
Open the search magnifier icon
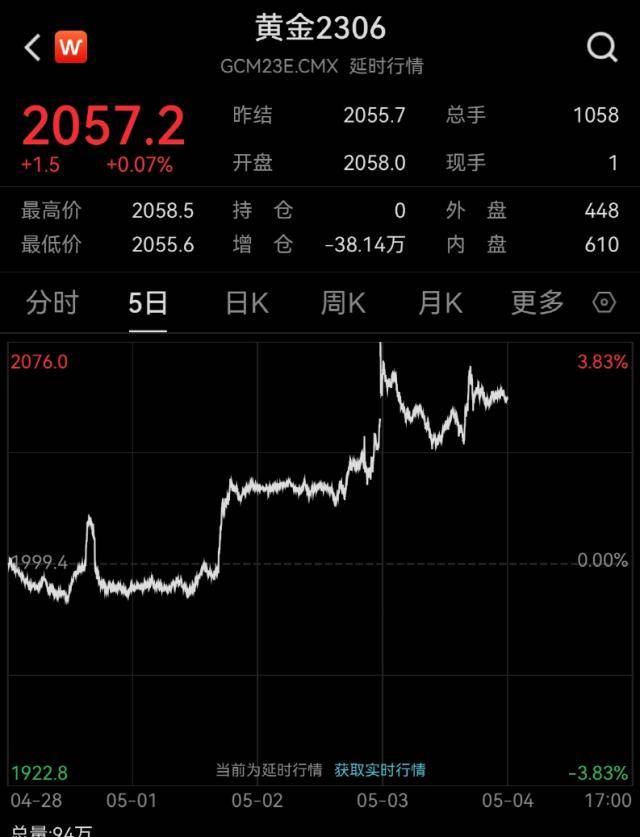pyautogui.click(x=602, y=47)
